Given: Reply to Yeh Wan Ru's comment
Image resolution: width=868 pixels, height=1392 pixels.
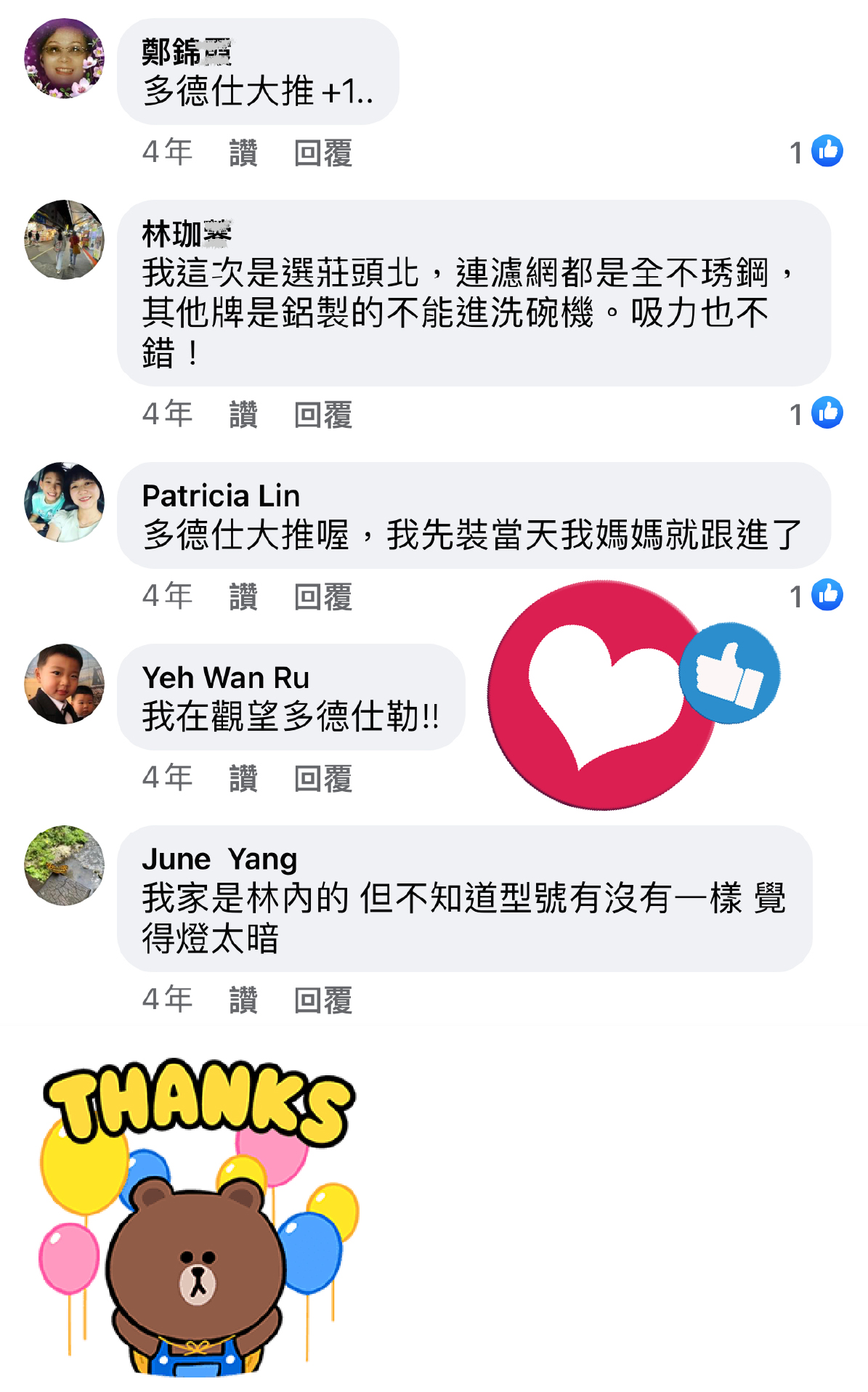Looking at the screenshot, I should [323, 778].
